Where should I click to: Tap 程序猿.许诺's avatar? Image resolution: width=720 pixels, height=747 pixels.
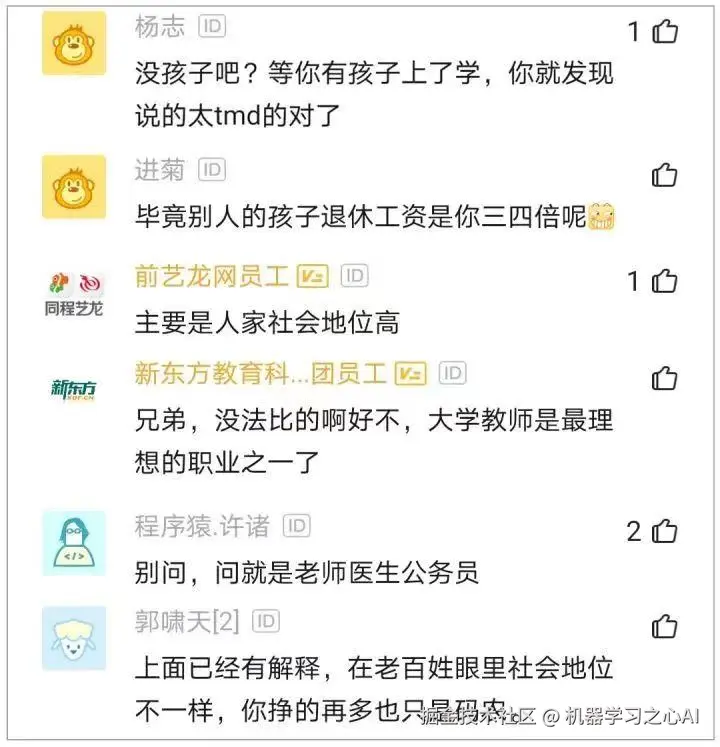74,541
